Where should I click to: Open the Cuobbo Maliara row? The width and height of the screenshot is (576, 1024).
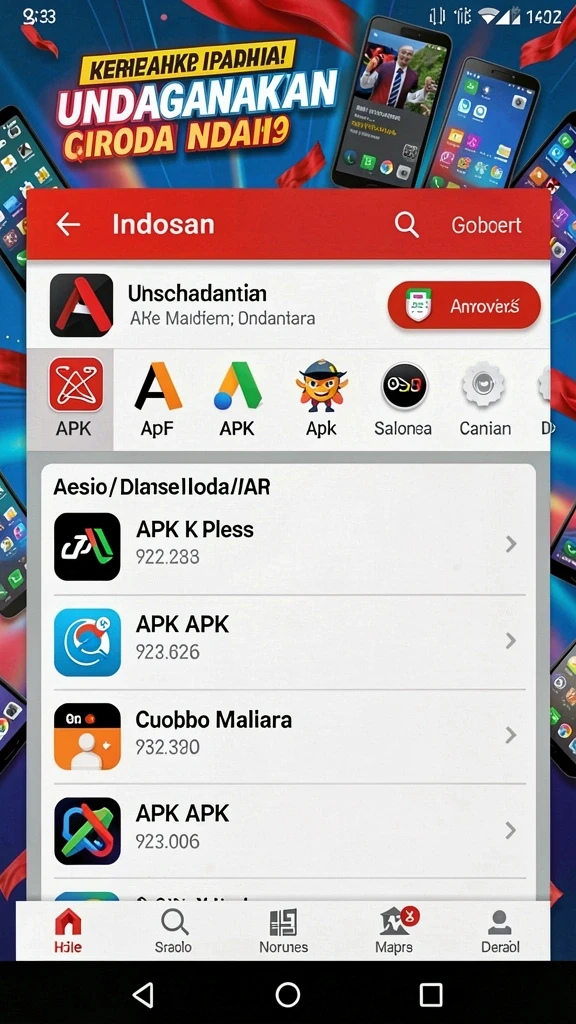coord(289,736)
